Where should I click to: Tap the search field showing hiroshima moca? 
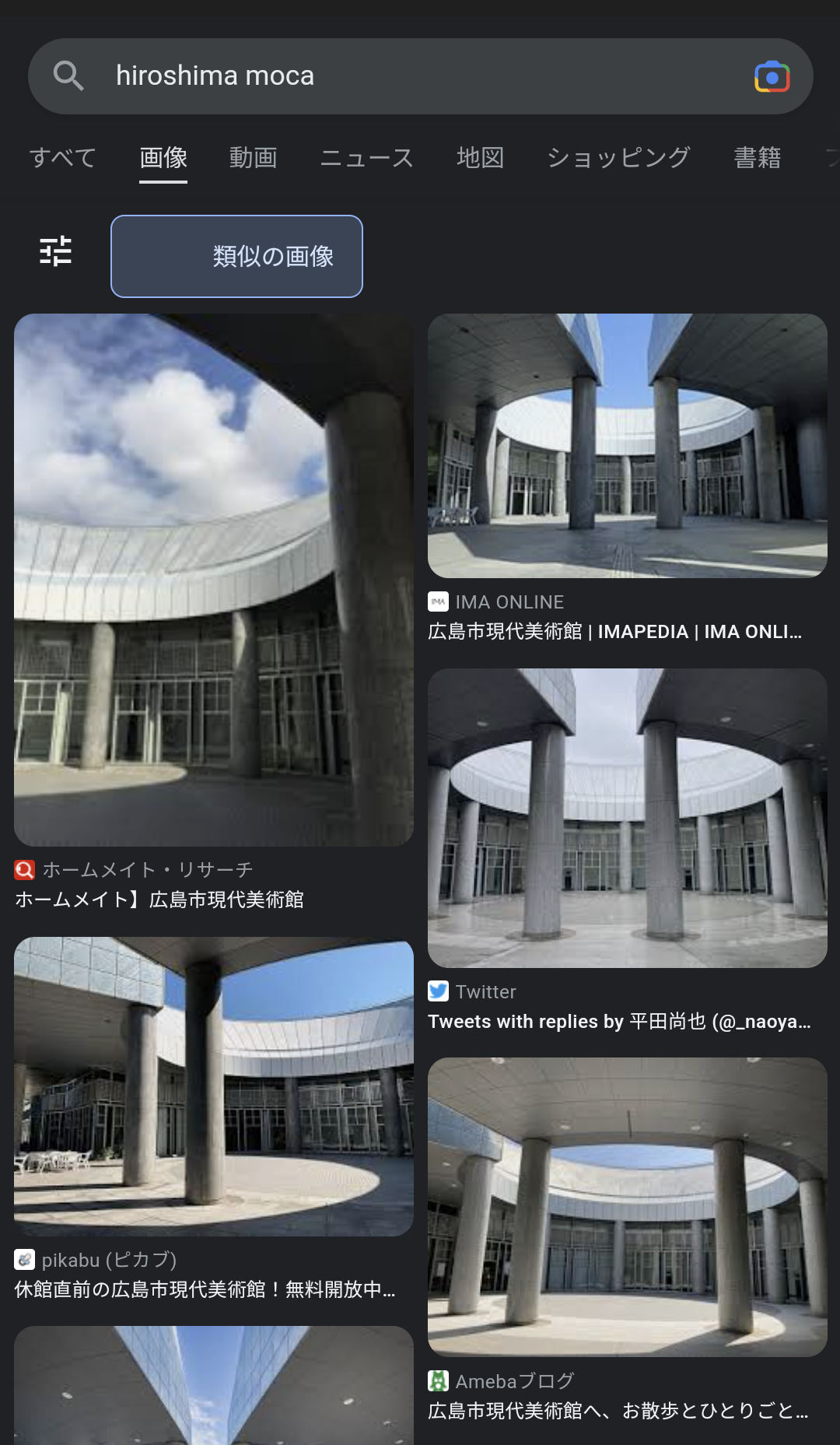(x=420, y=76)
